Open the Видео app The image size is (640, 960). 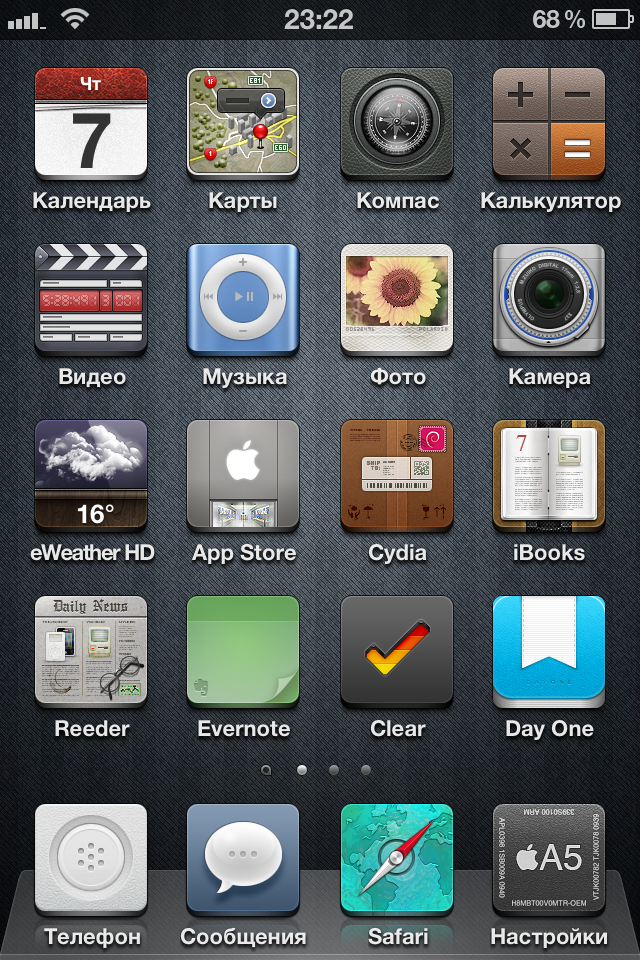pos(91,299)
